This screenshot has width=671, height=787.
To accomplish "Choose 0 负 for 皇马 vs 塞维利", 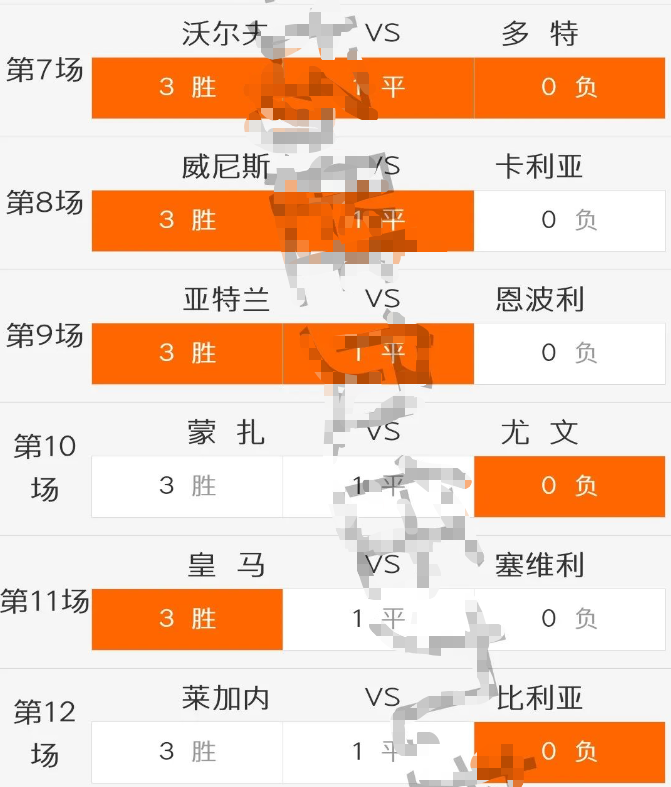I will click(x=569, y=619).
